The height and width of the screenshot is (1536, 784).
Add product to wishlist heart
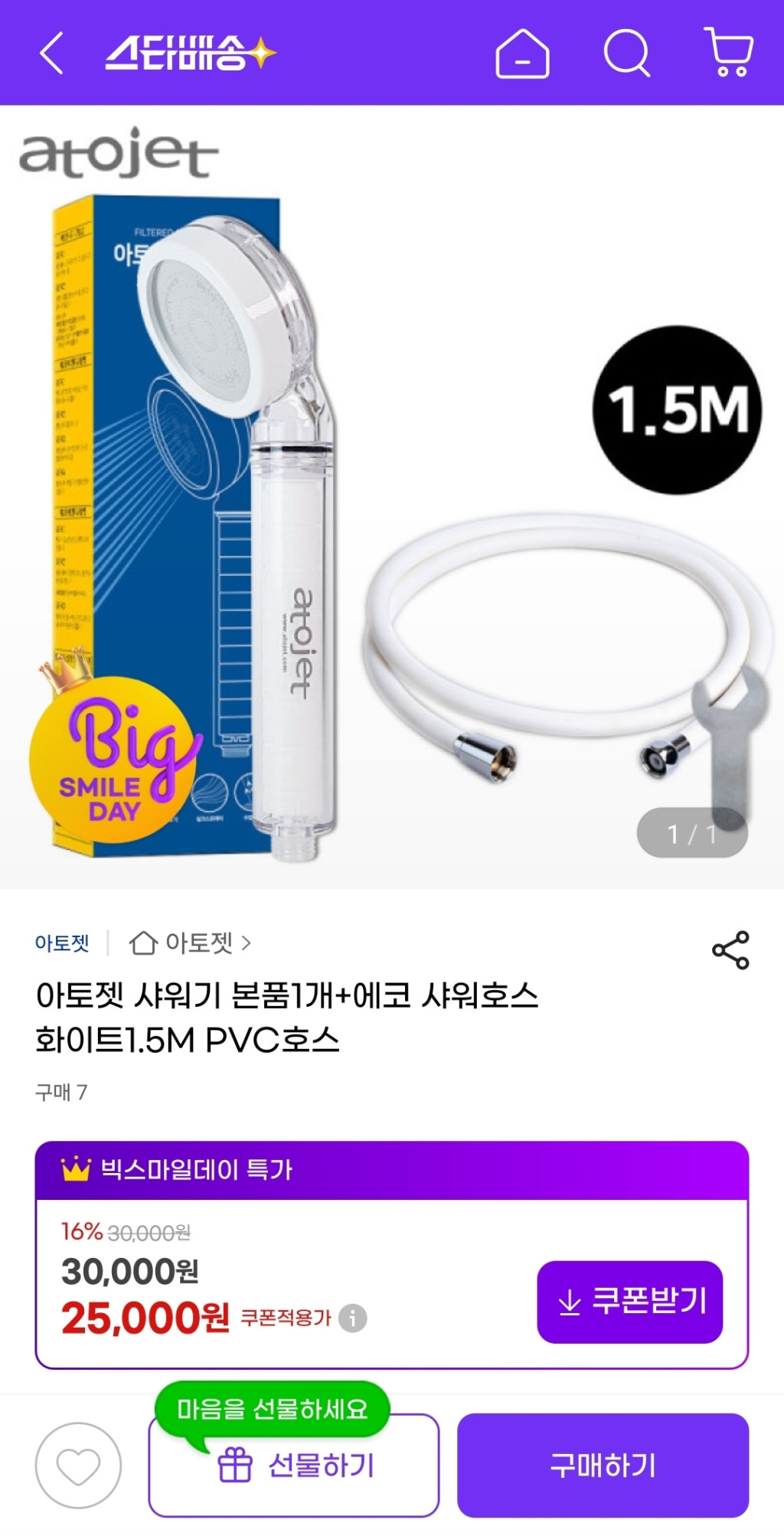point(78,1466)
